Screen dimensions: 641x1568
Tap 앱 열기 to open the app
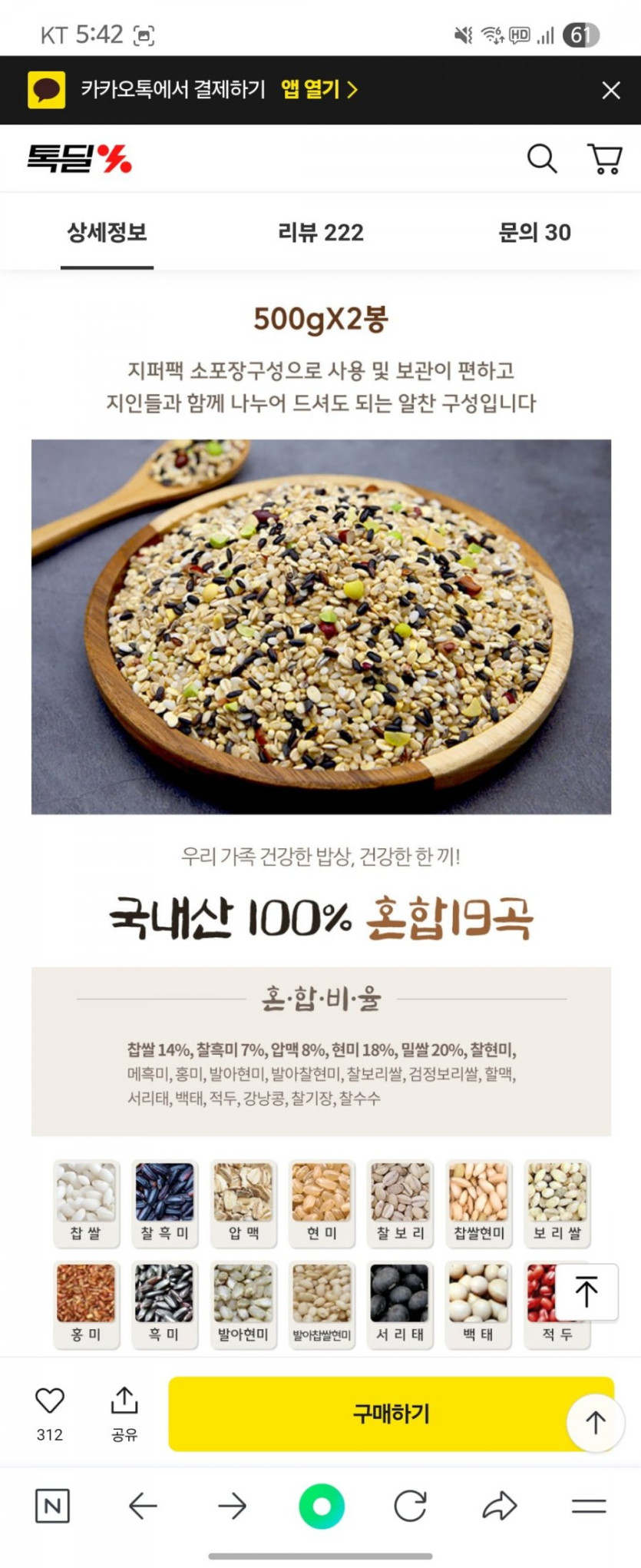(319, 90)
